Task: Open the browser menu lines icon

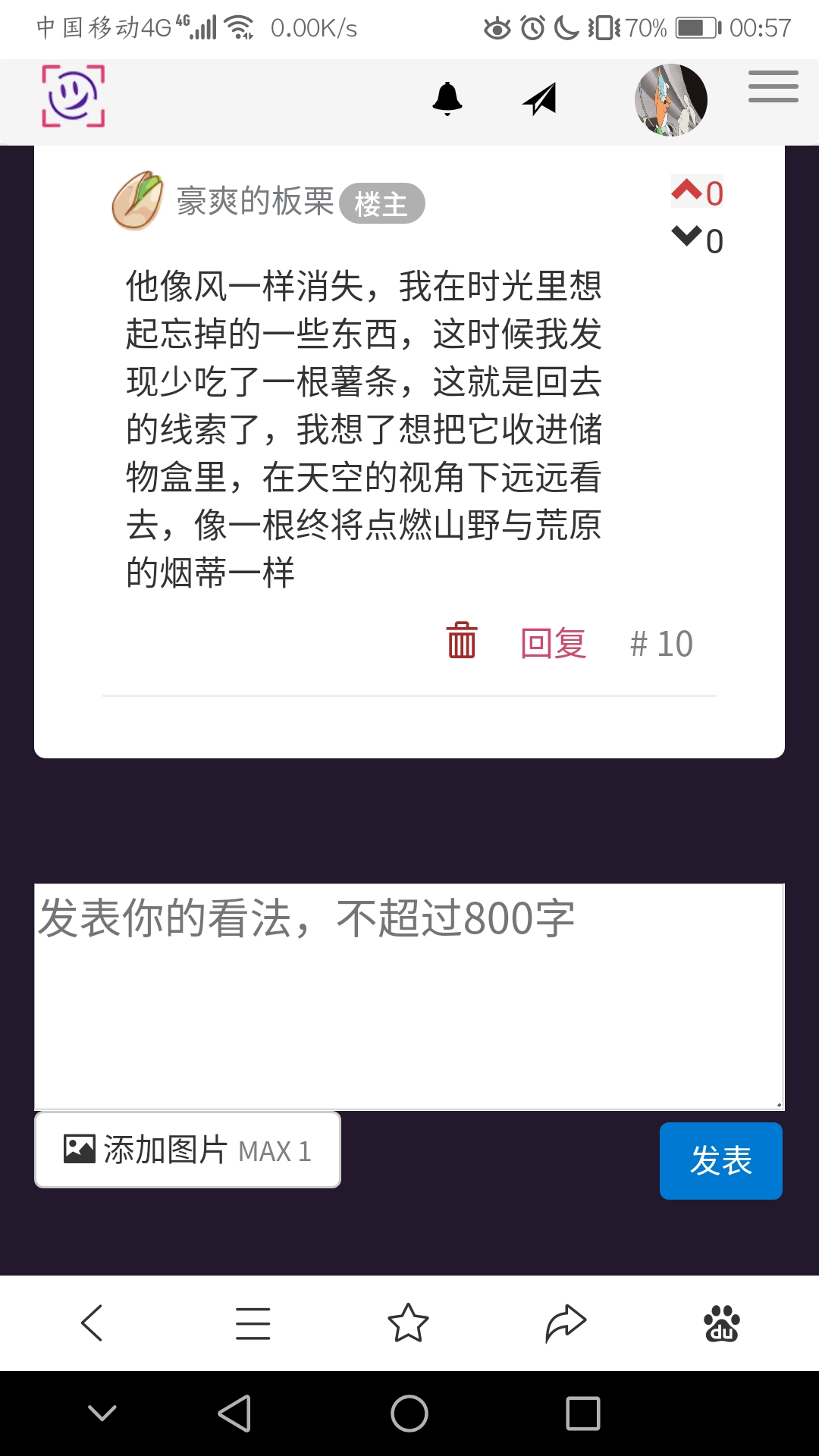Action: [253, 1323]
